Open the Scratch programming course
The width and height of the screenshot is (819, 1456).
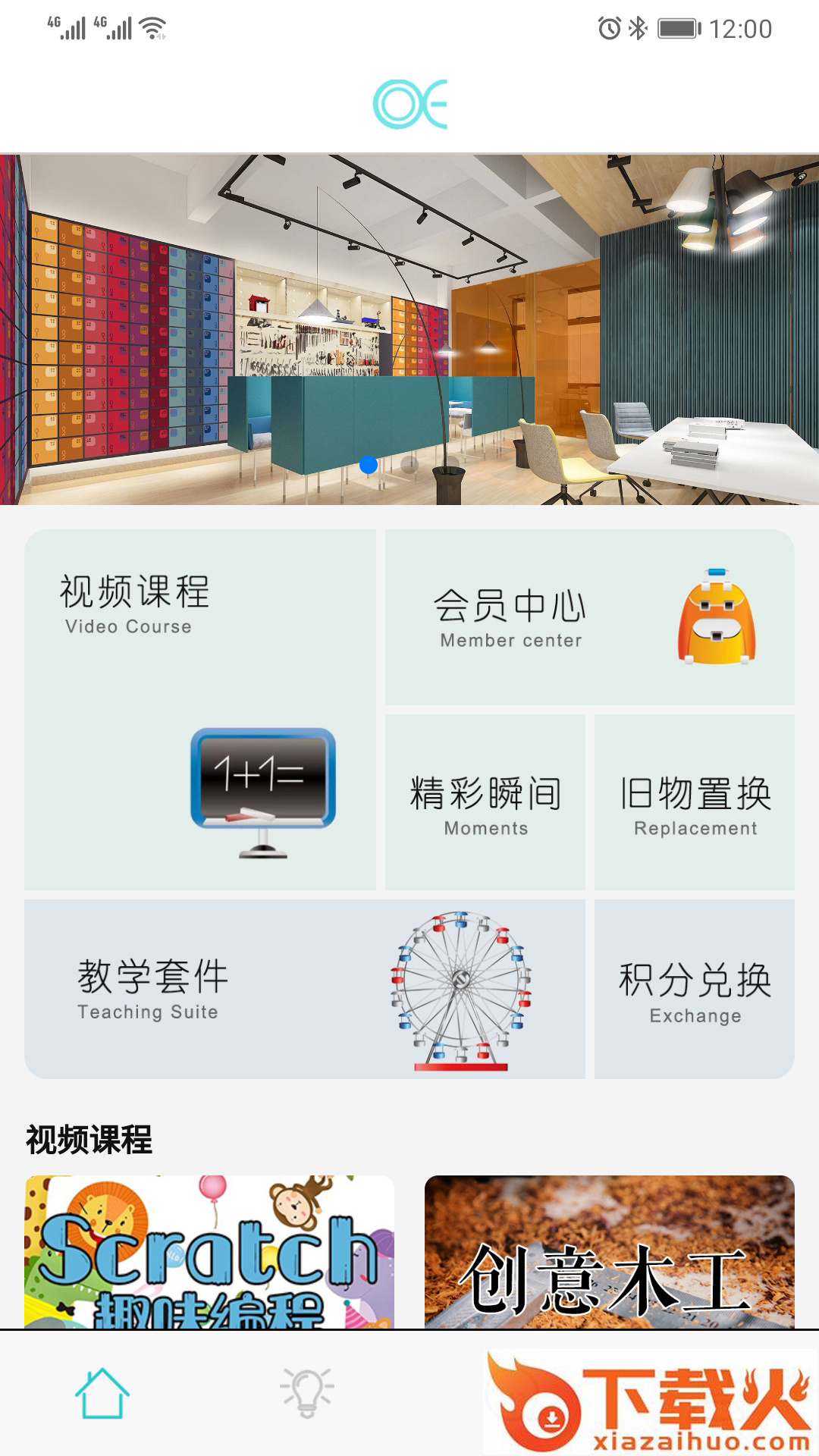(209, 1251)
